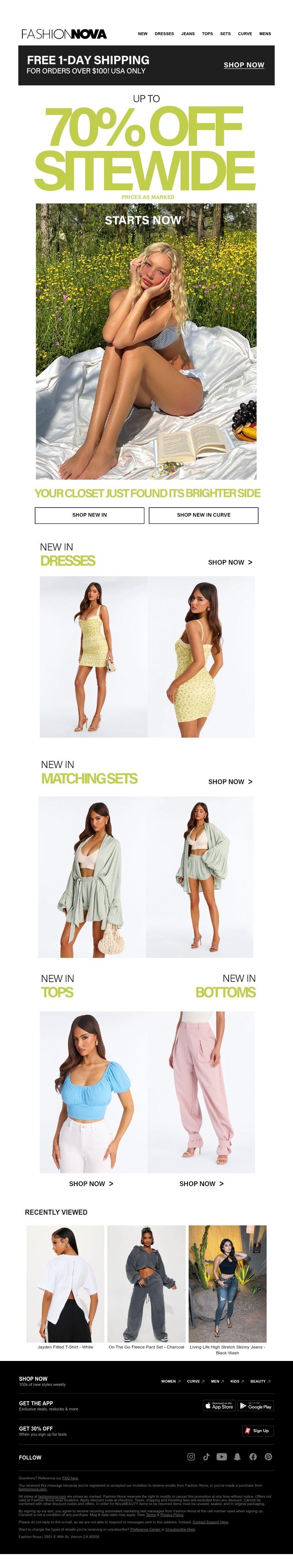This screenshot has height=1568, width=293.
Task: Open the BEAUTY link in the footer
Action: click(260, 1381)
